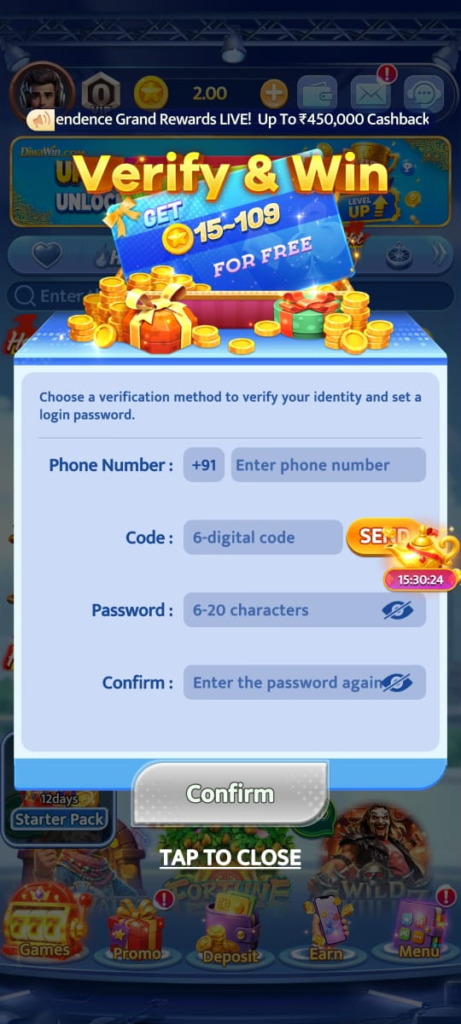Send the verification code
Image resolution: width=461 pixels, height=1024 pixels.
click(379, 537)
